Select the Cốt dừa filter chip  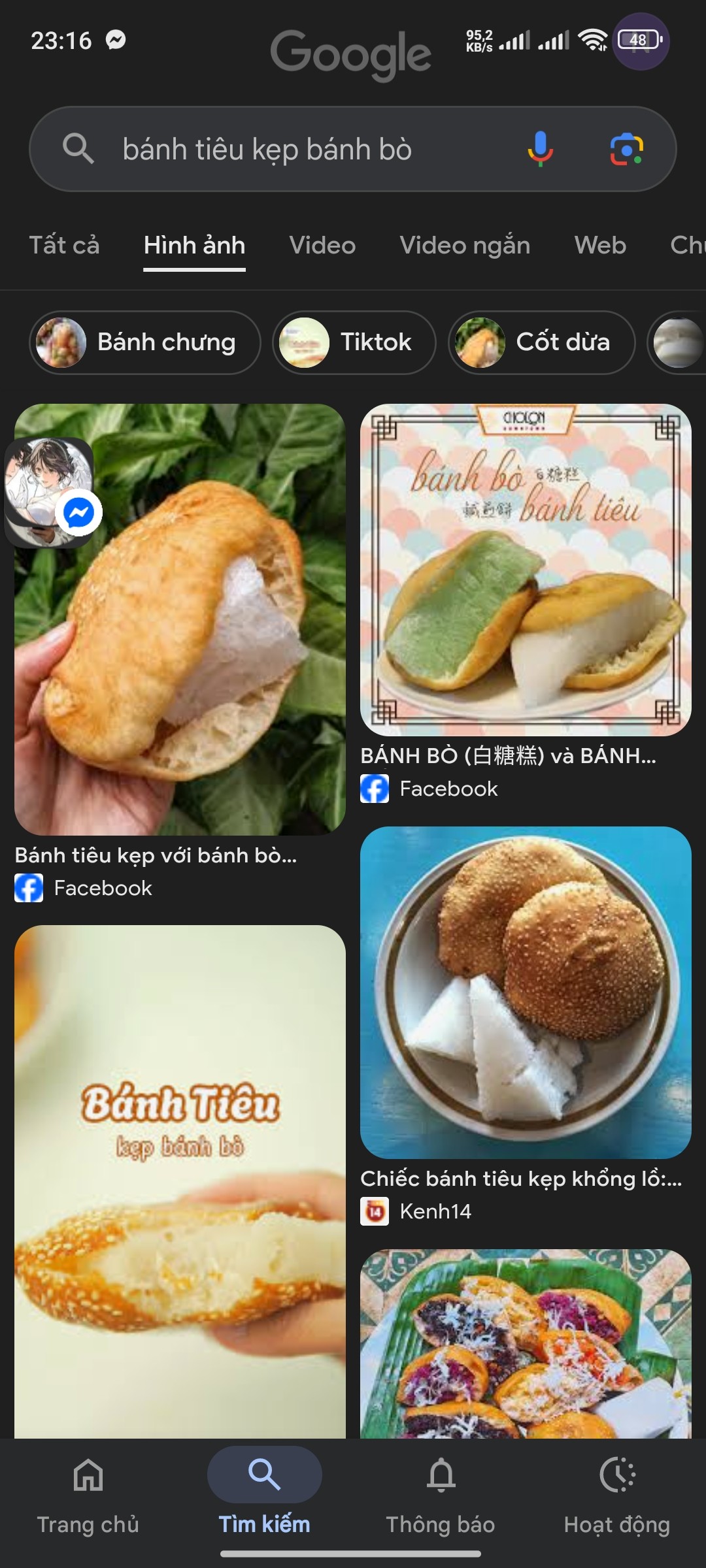click(x=541, y=342)
